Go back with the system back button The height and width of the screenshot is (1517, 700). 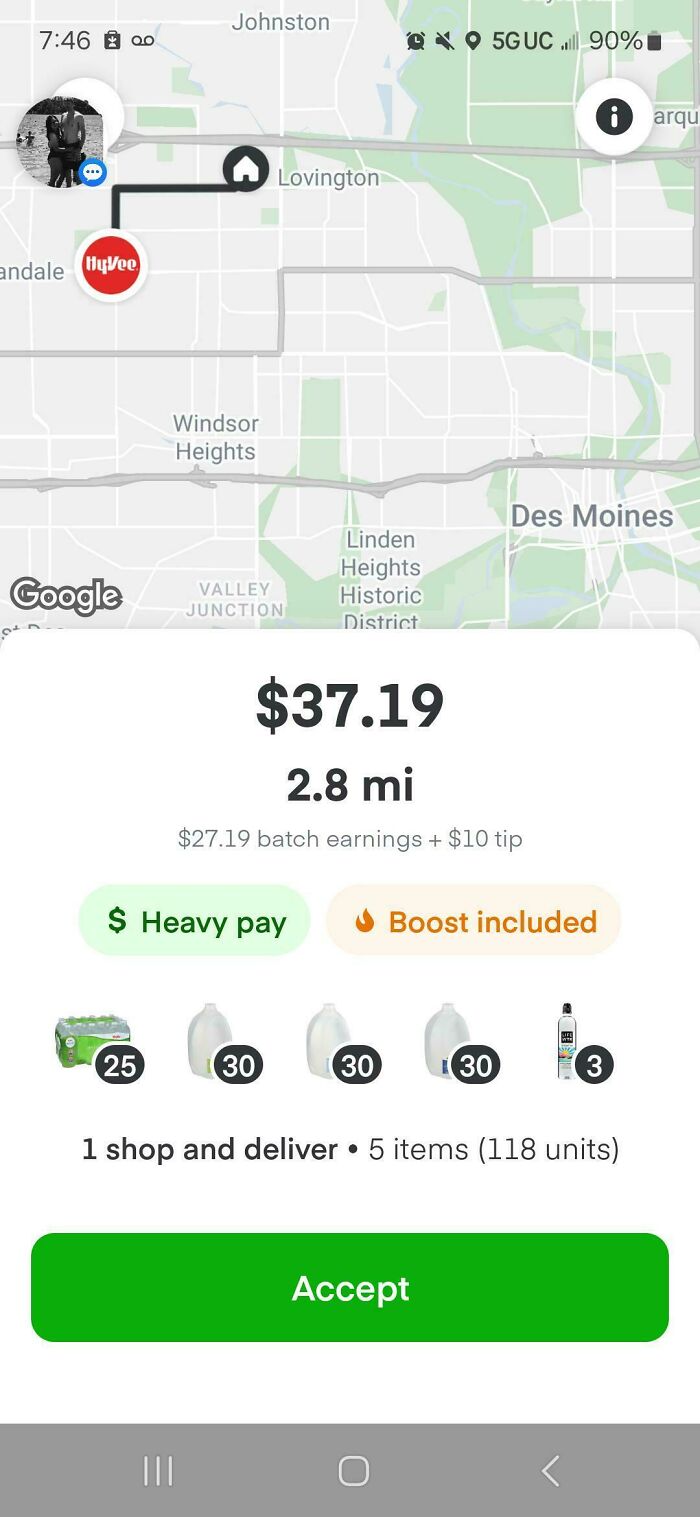(550, 1470)
